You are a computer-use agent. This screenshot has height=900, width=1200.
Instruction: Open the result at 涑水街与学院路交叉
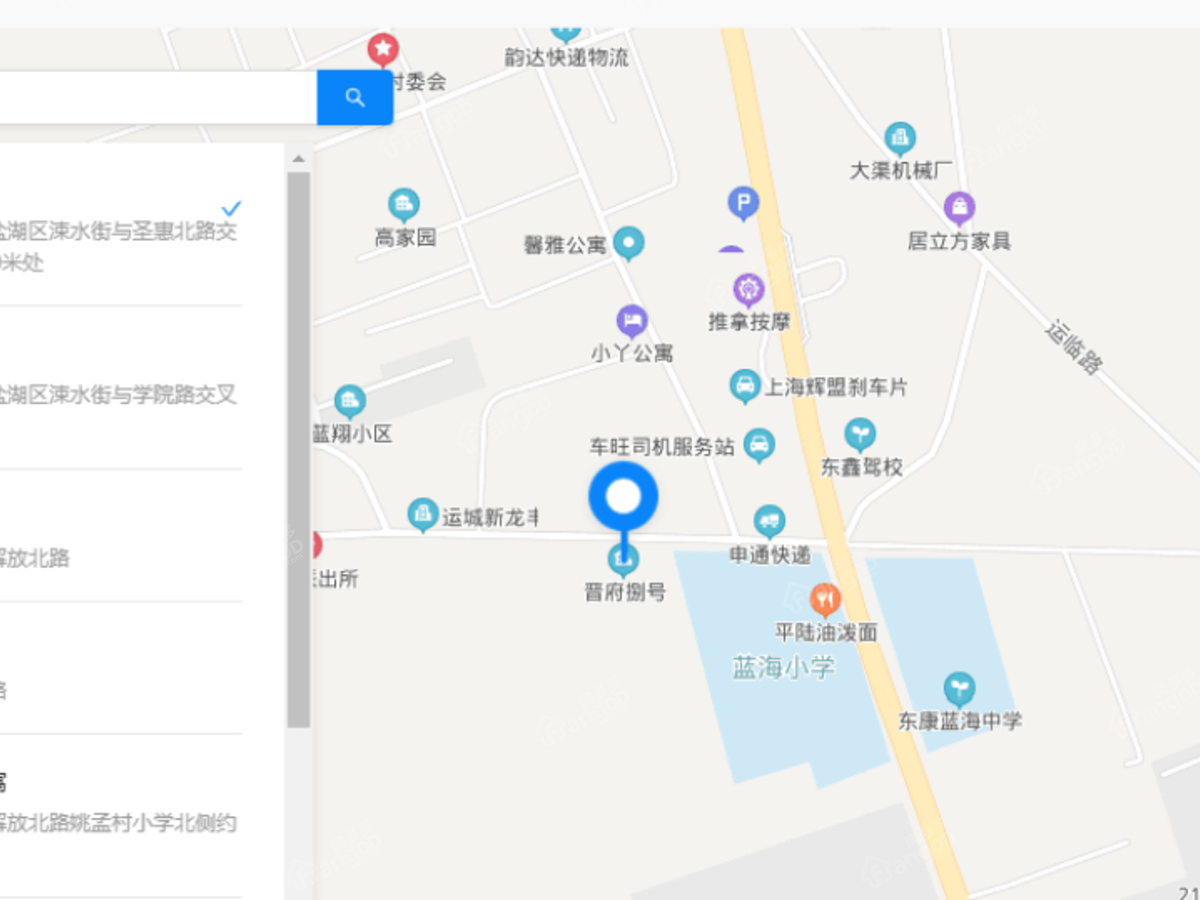120,394
